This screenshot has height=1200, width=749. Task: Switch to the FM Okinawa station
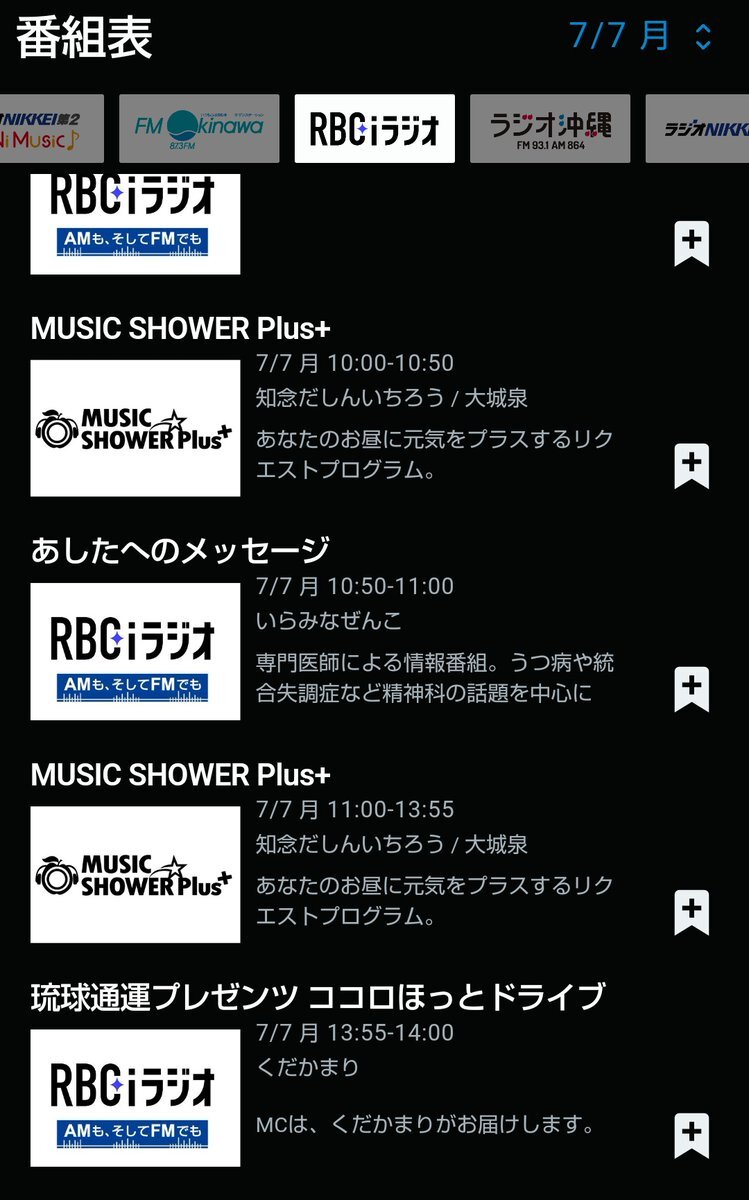coord(199,128)
